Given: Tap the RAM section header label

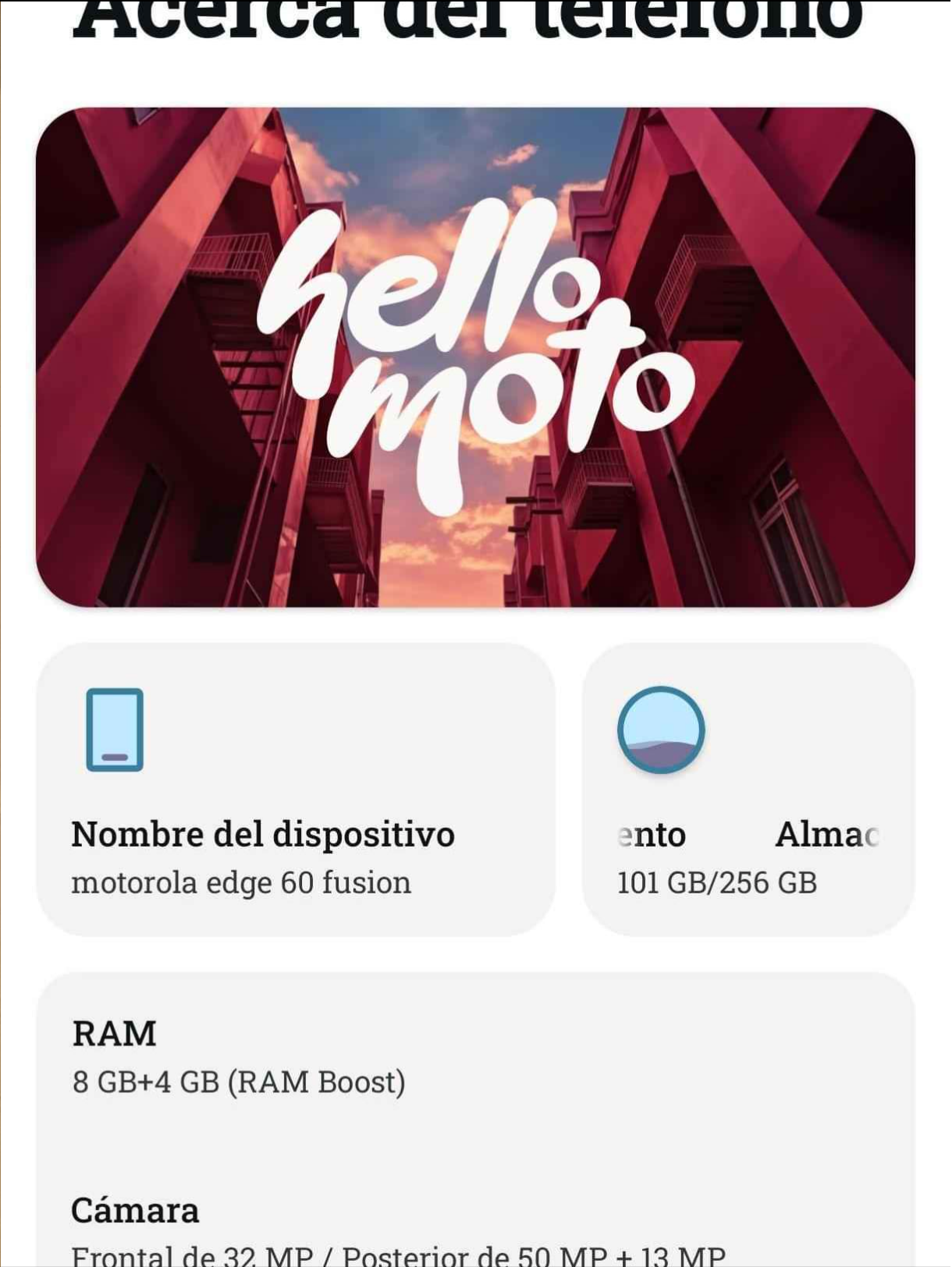Looking at the screenshot, I should (x=114, y=1034).
